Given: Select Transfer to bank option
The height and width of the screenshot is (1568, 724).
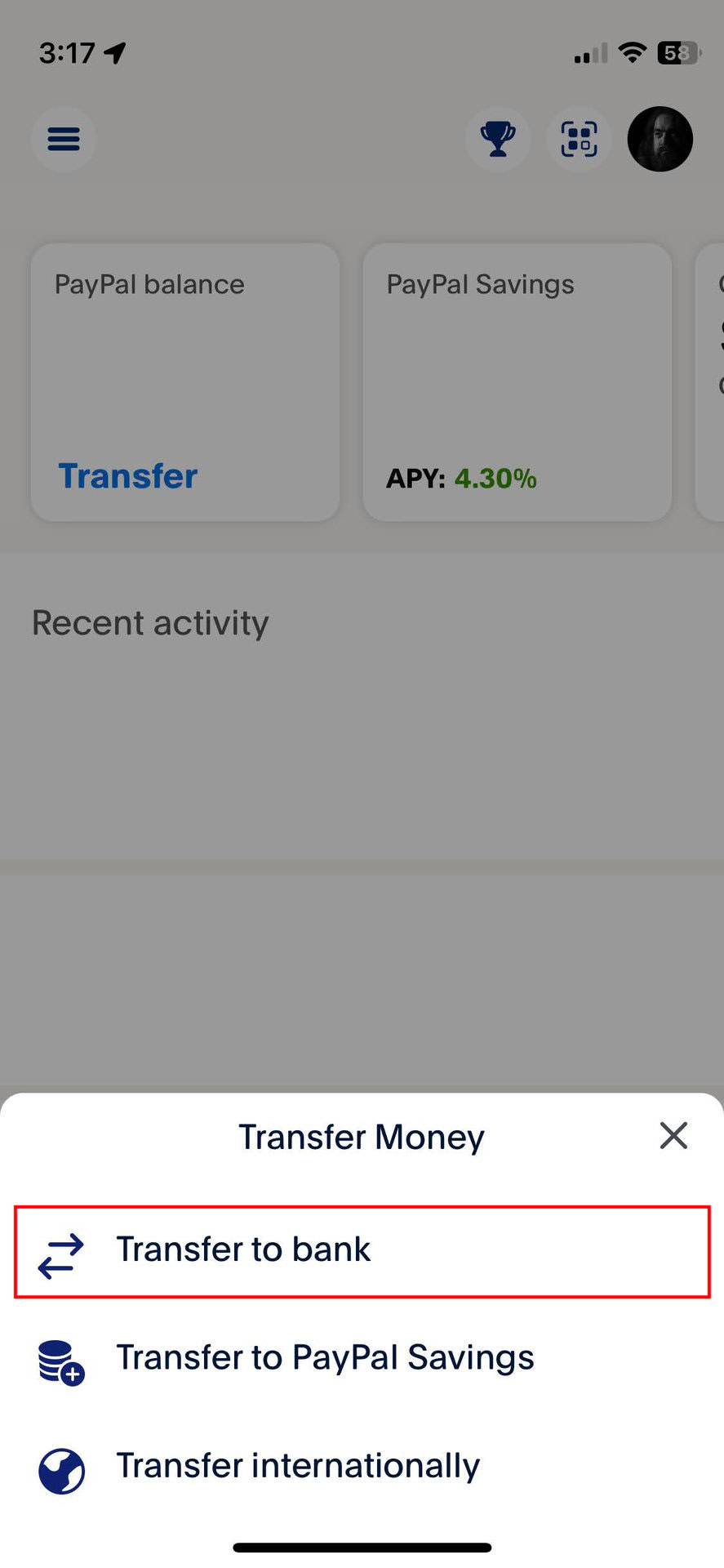Looking at the screenshot, I should click(243, 1250).
